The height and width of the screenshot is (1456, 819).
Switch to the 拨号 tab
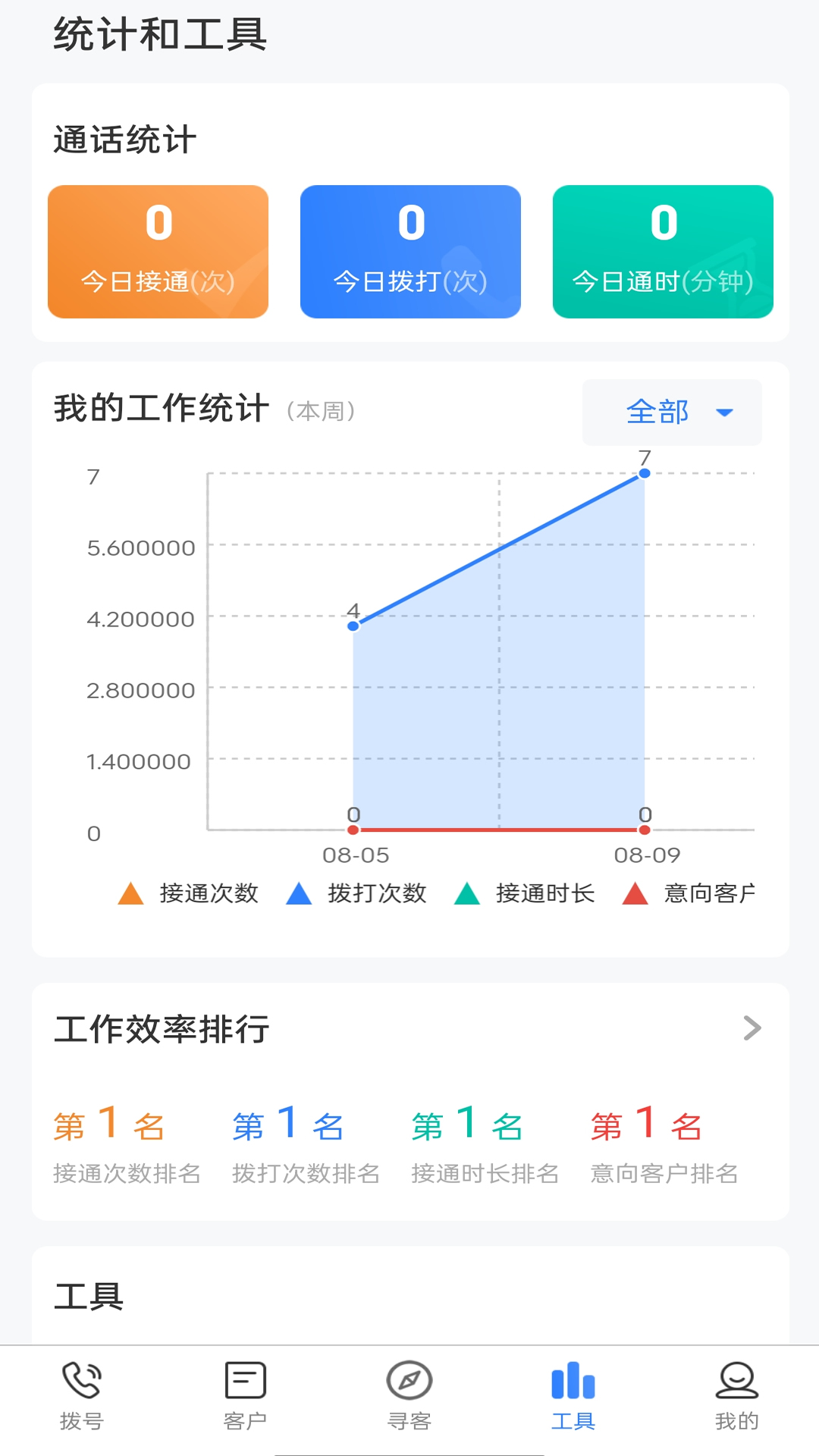pos(82,1396)
